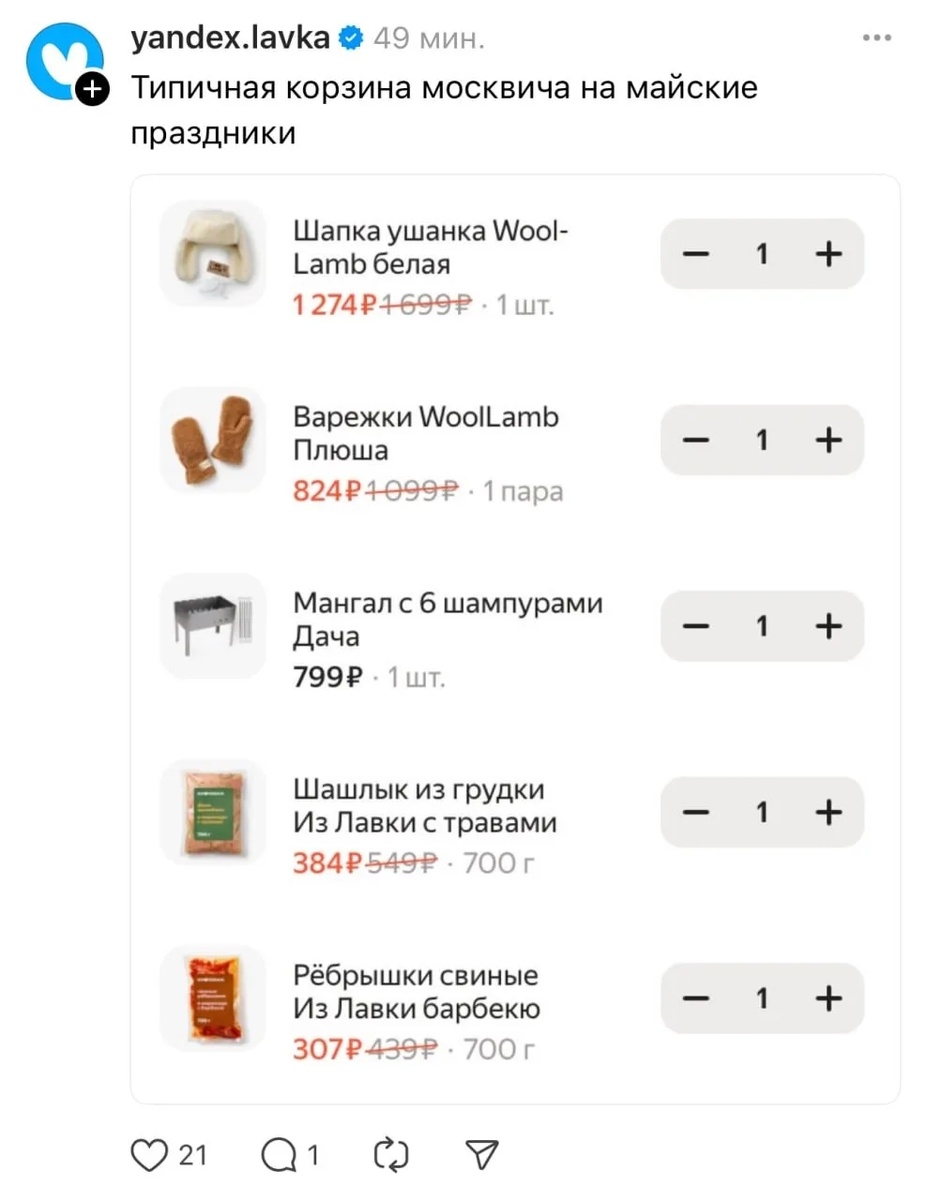Viewport: 927px width, 1200px height.
Task: Decrease quantity of Варежки WoolLamb Плюша
Action: coord(696,440)
